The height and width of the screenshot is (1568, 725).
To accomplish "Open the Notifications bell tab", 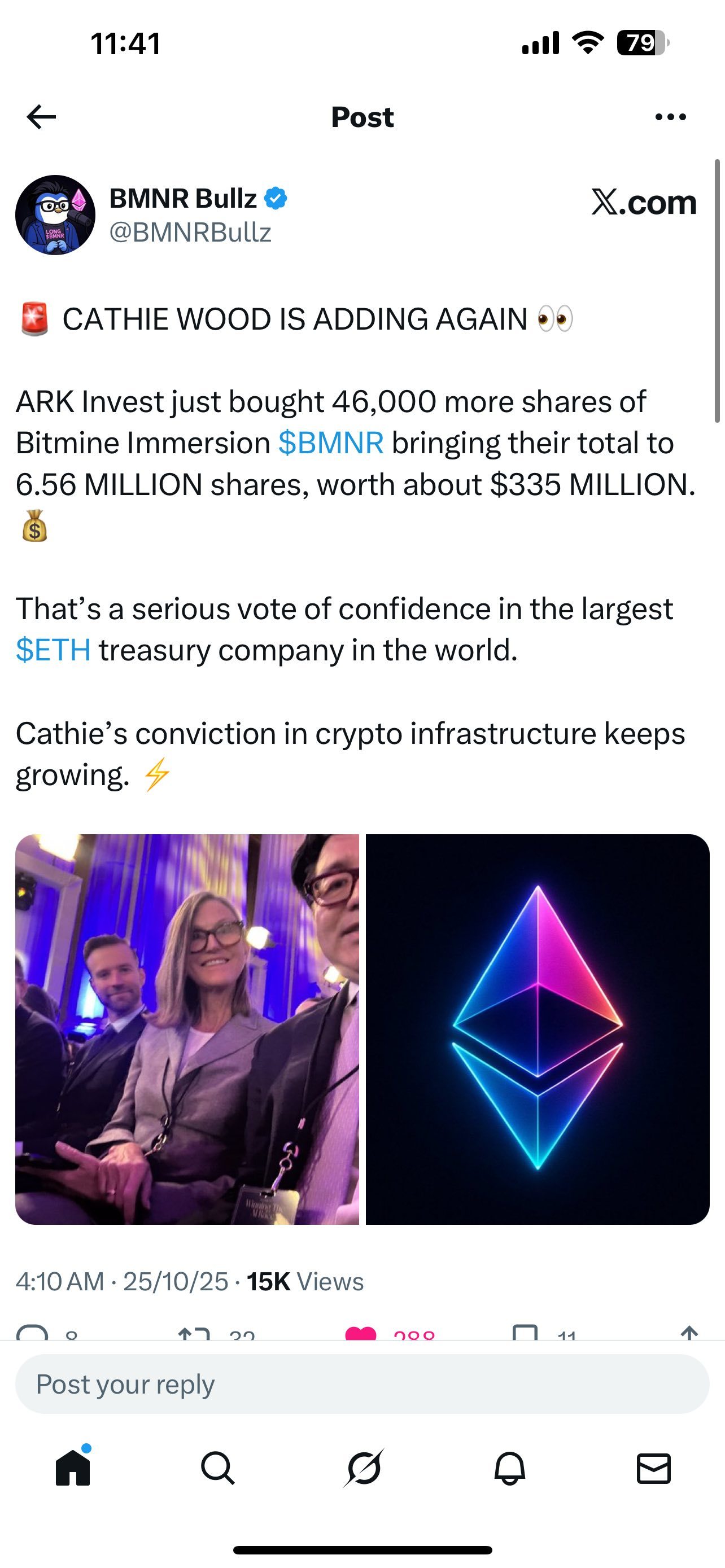I will click(x=509, y=1469).
